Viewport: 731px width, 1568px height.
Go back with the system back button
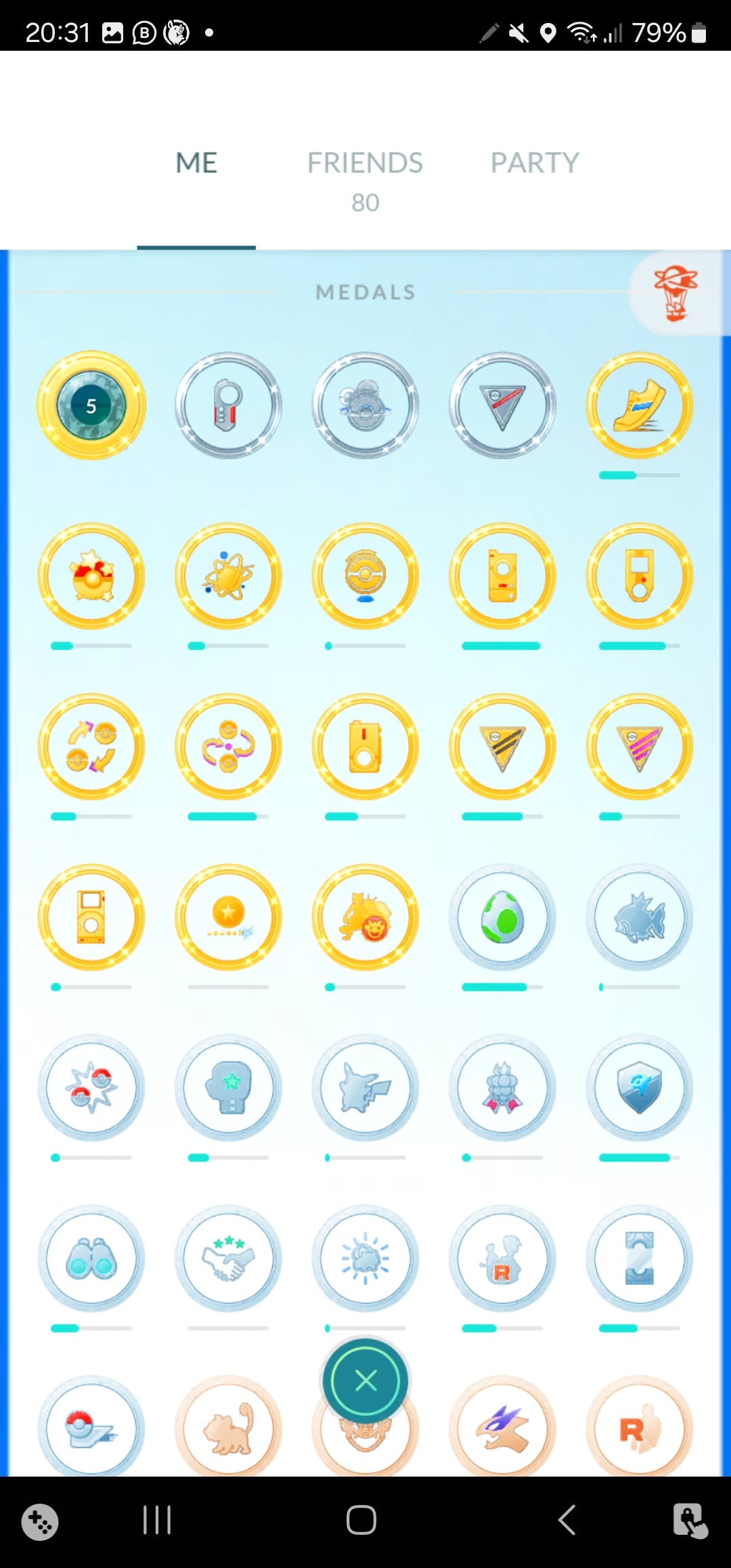567,1520
